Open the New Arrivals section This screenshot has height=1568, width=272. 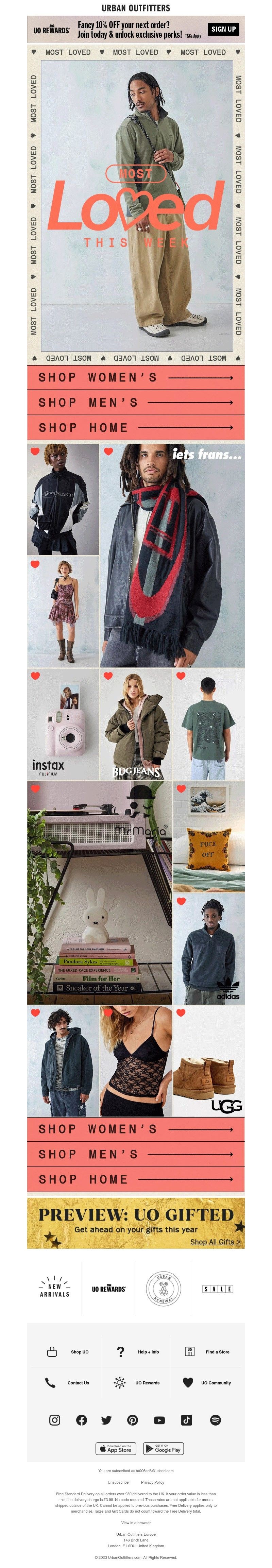(x=55, y=1288)
